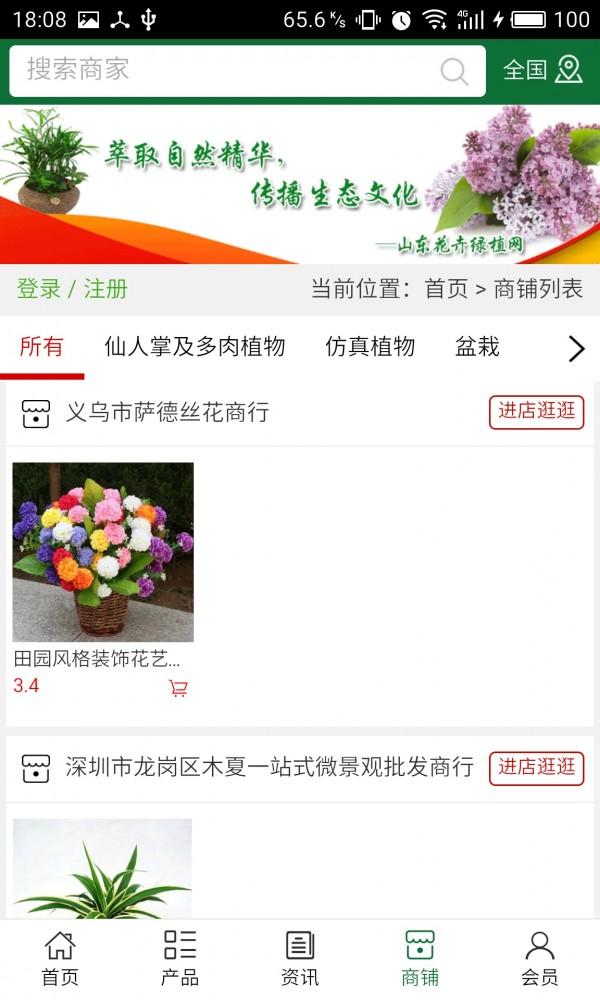Add the 田园风格装饰花艺 product to cart

[x=178, y=688]
